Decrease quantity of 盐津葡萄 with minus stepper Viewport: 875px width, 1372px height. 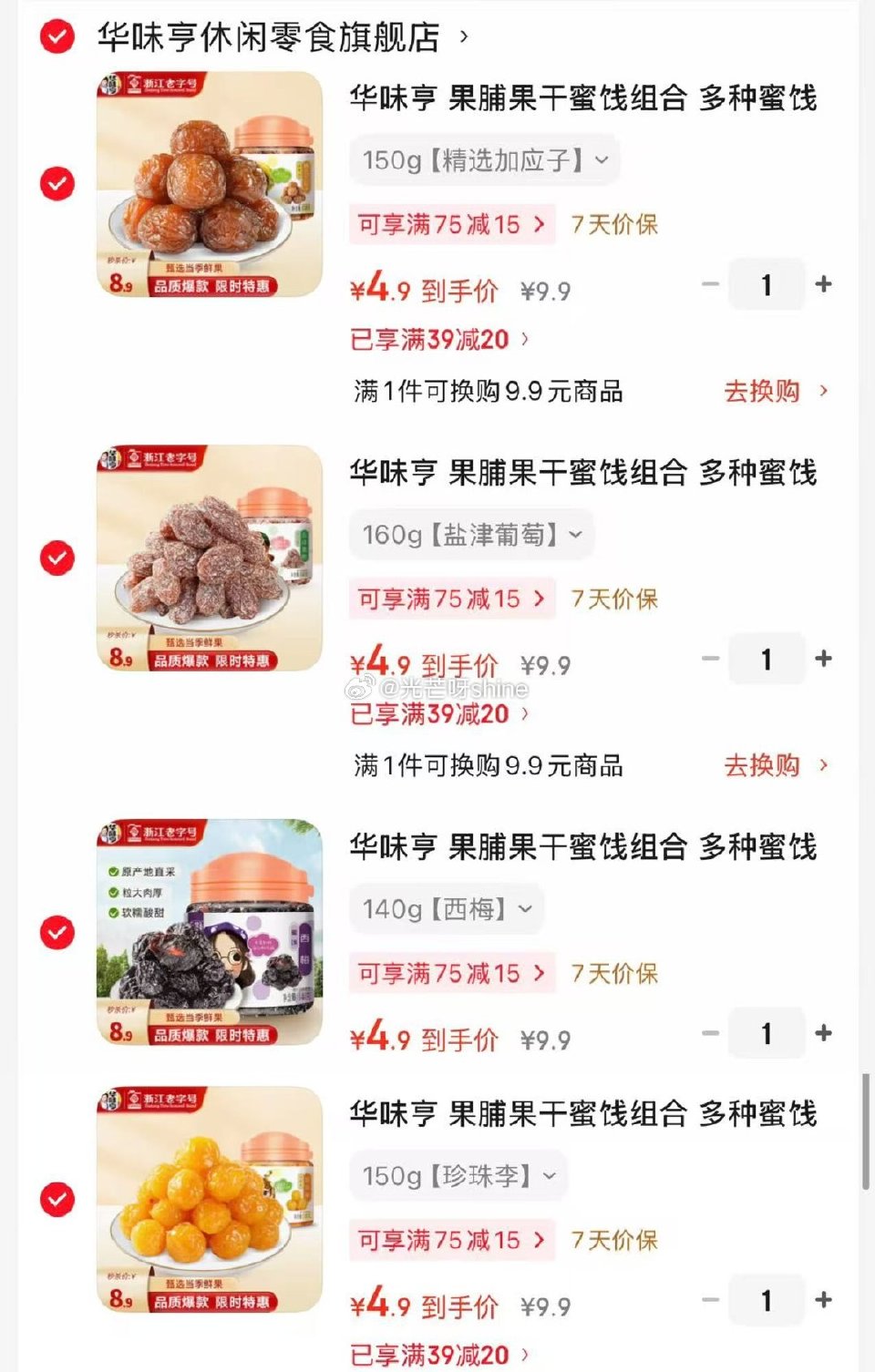click(x=709, y=659)
